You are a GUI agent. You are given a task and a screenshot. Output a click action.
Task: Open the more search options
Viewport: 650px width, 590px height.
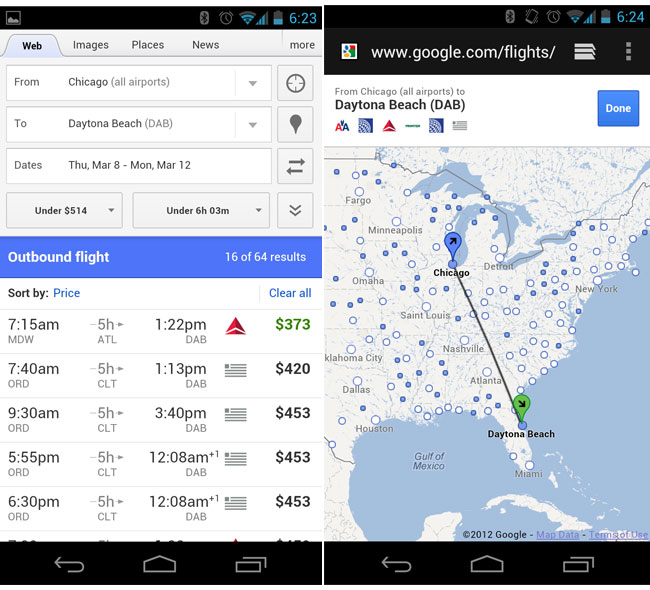tap(302, 45)
